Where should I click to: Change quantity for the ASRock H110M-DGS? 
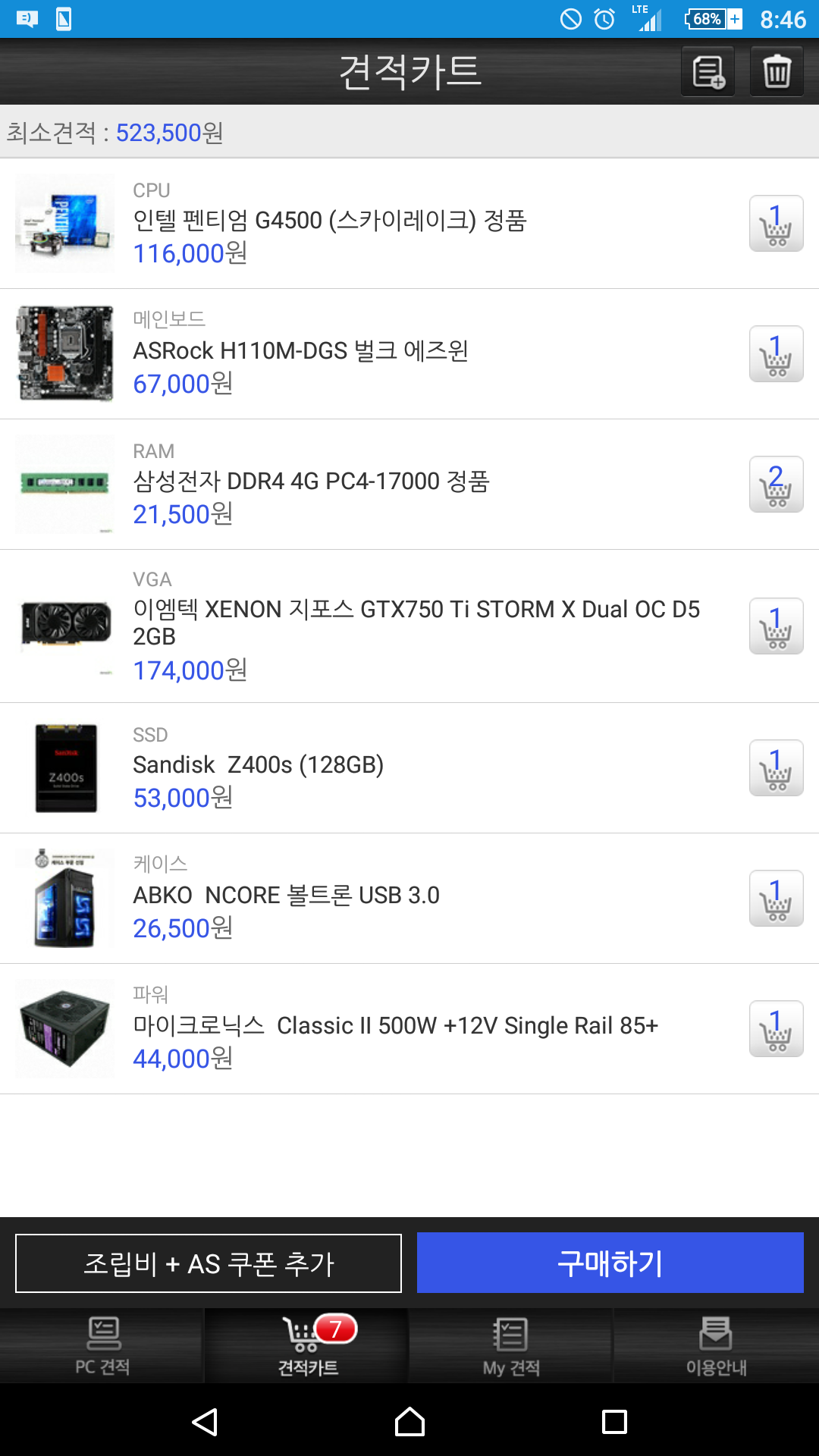[x=776, y=354]
